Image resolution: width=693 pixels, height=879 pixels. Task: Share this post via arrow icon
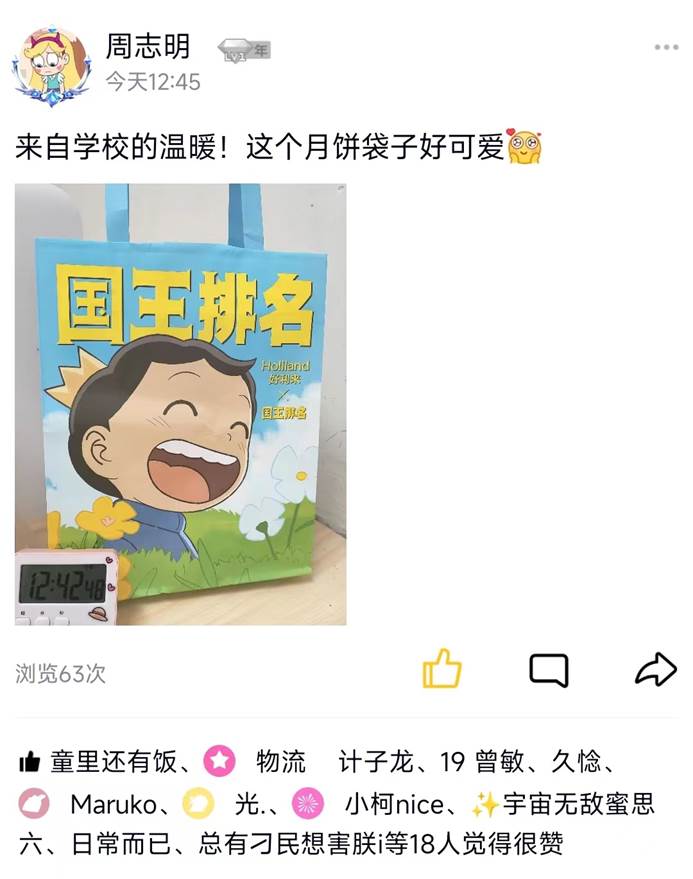[655, 670]
